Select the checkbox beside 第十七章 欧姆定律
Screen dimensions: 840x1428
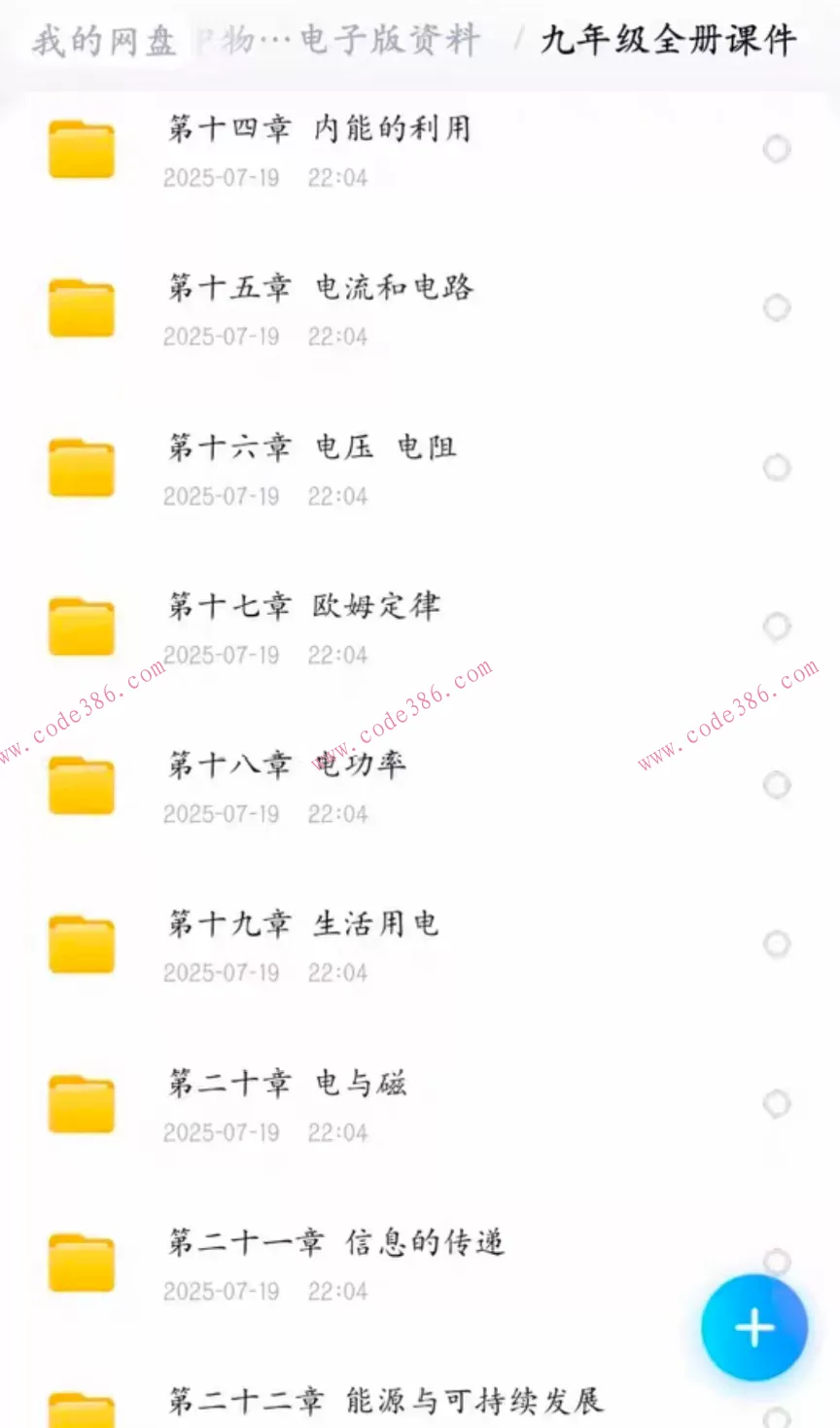coord(777,626)
